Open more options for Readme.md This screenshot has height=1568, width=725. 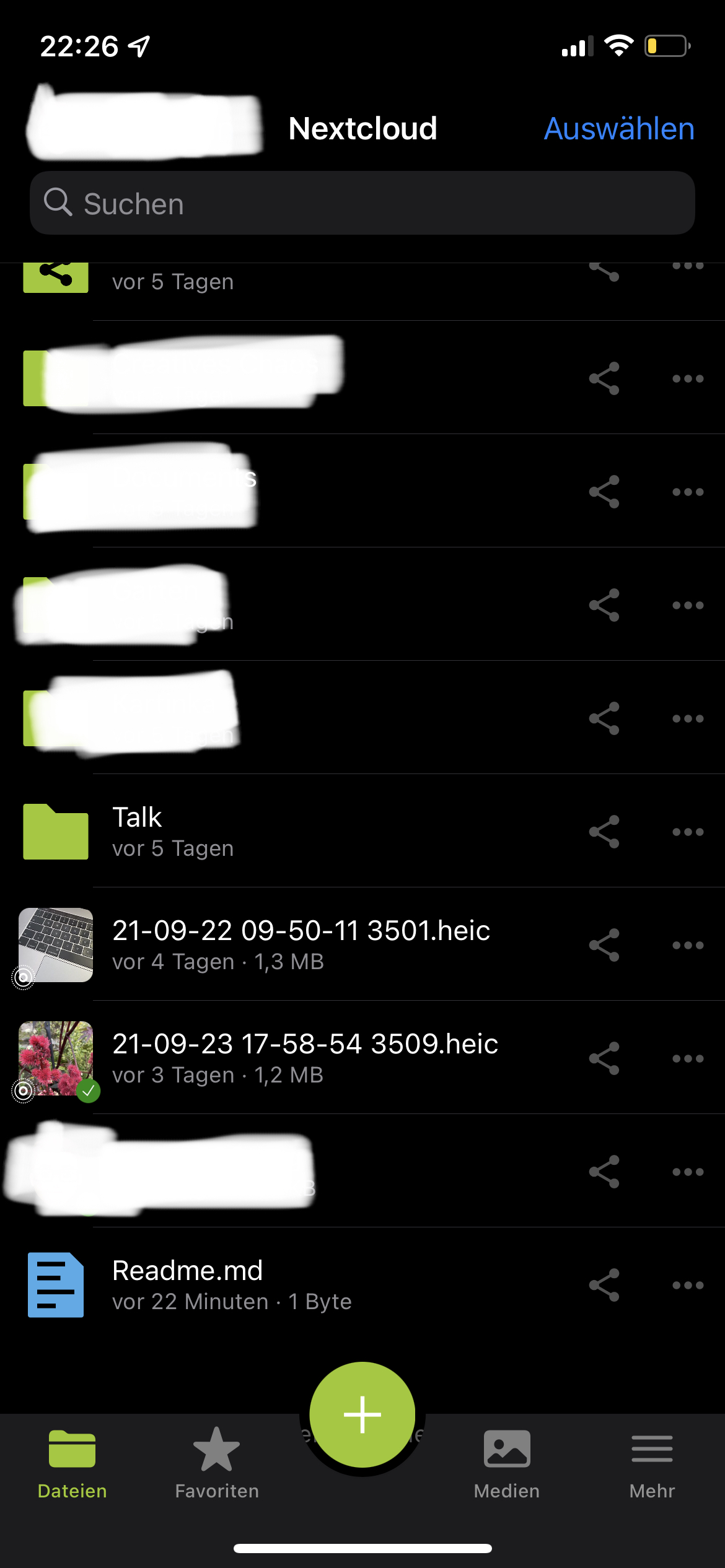point(688,1284)
